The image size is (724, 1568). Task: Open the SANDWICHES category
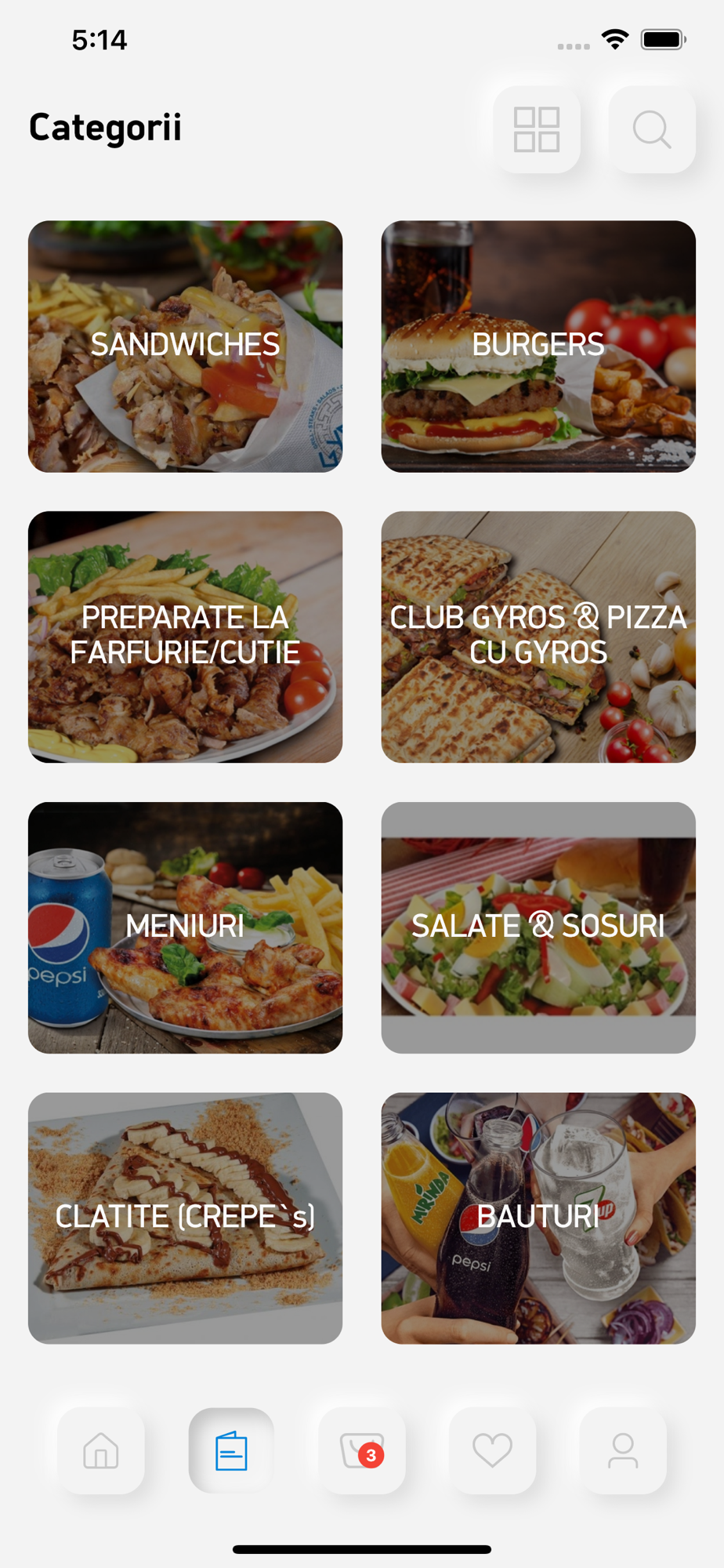tap(185, 346)
